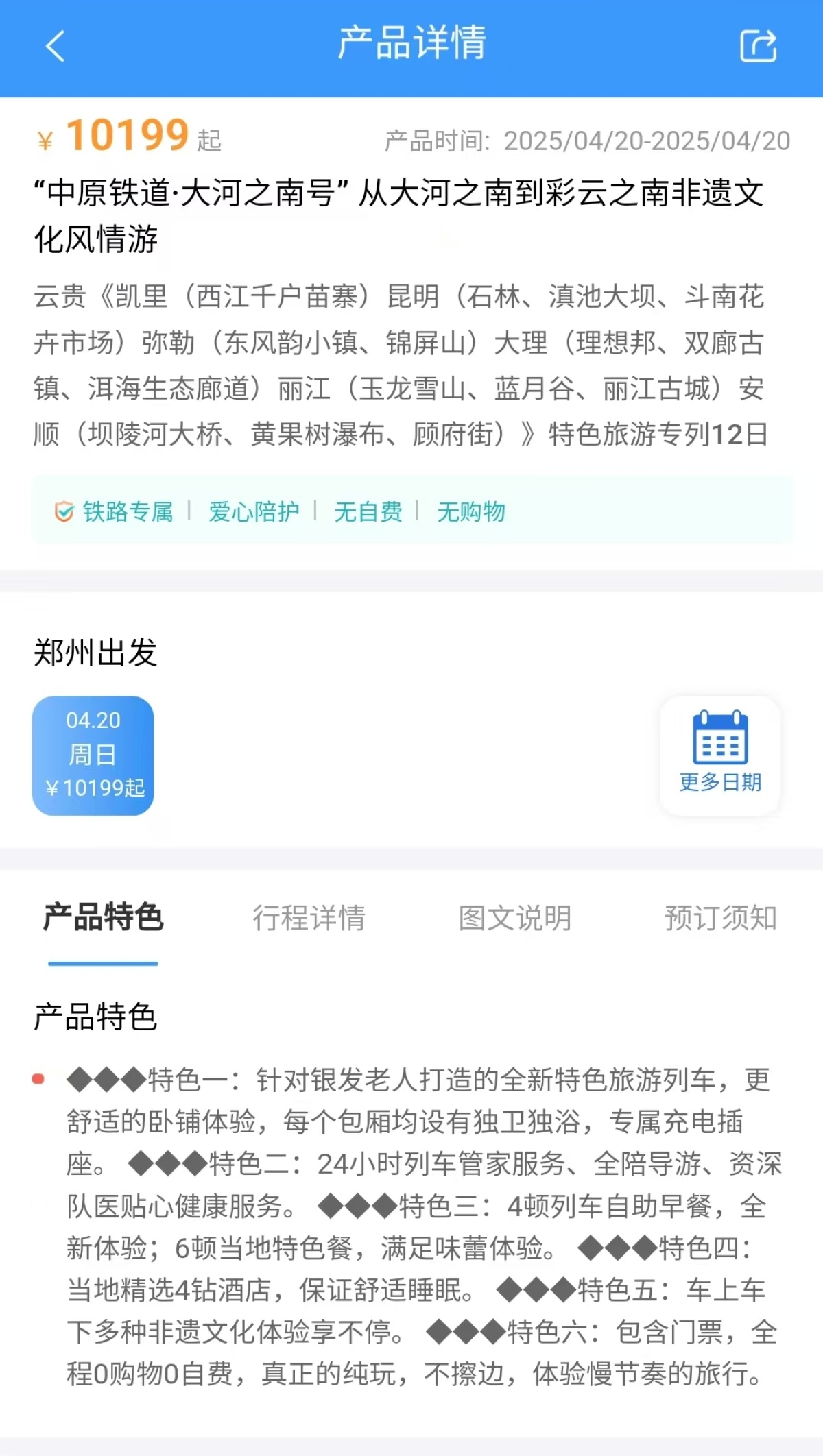Switch to the 图文说明 tab
Viewport: 823px width, 1456px height.
pyautogui.click(x=514, y=918)
